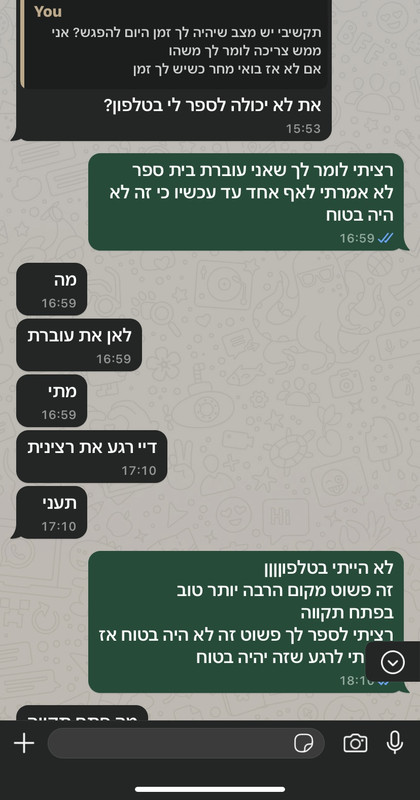420x800 pixels.
Task: Open the camera to take a photo
Action: coord(355,743)
